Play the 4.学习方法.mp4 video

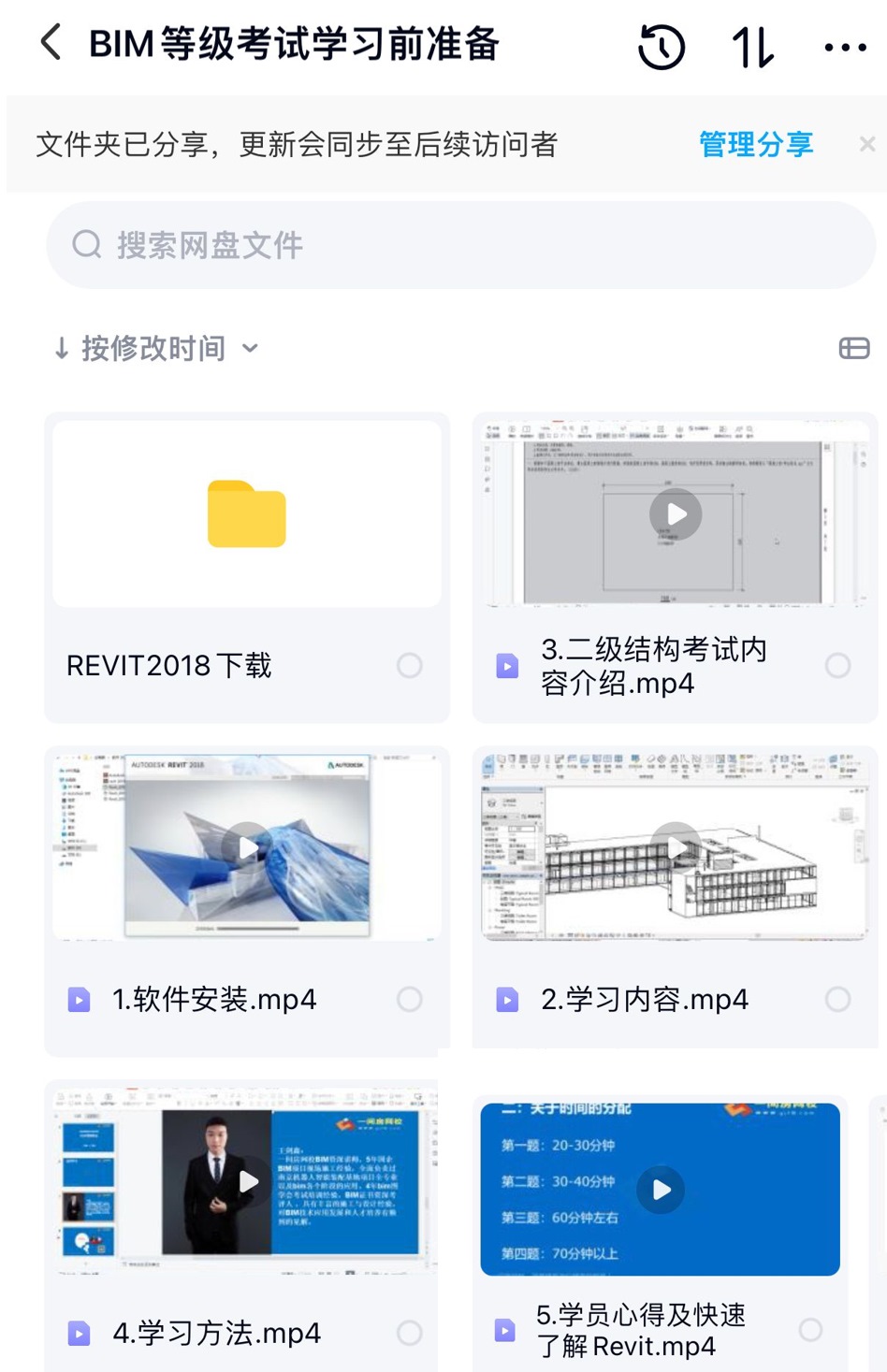[247, 1181]
